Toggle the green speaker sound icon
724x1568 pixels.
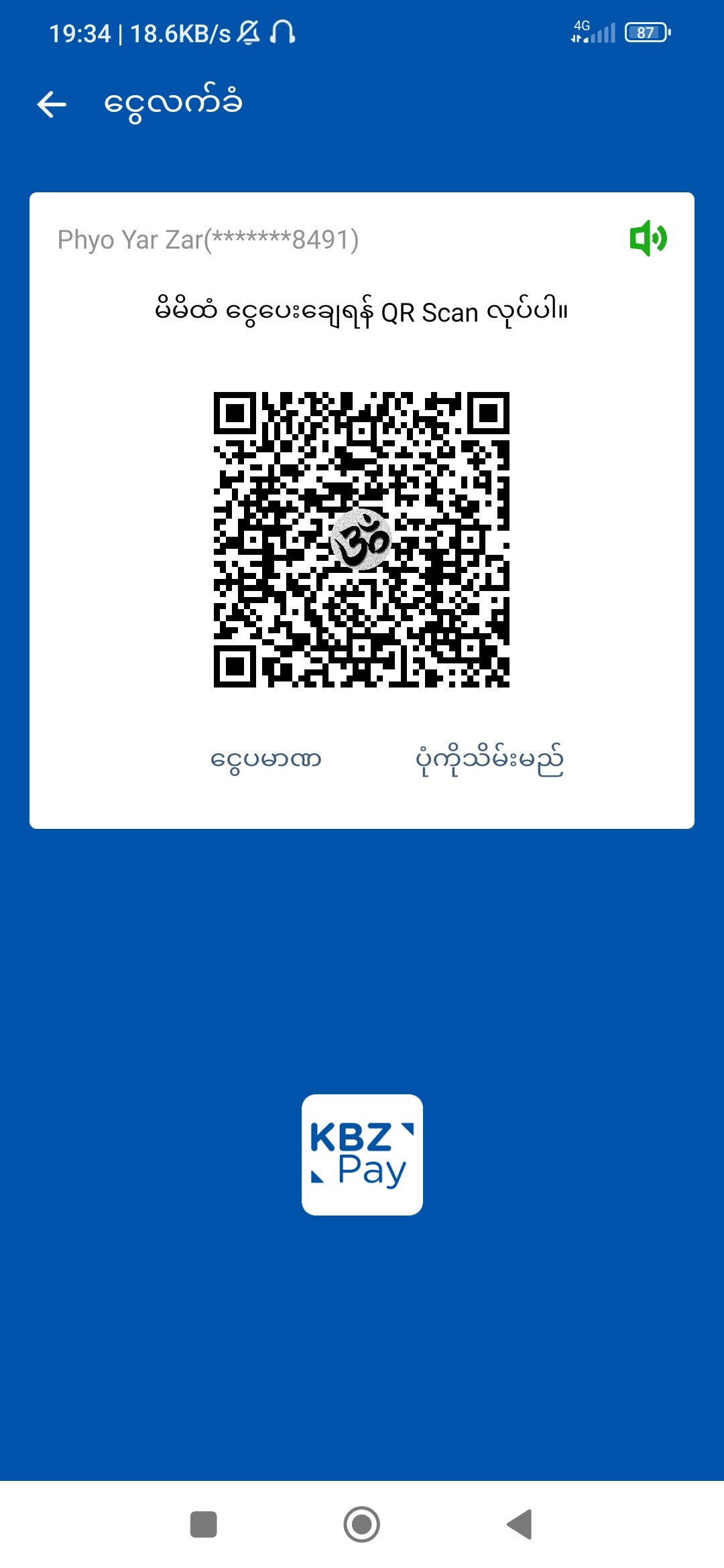coord(648,239)
